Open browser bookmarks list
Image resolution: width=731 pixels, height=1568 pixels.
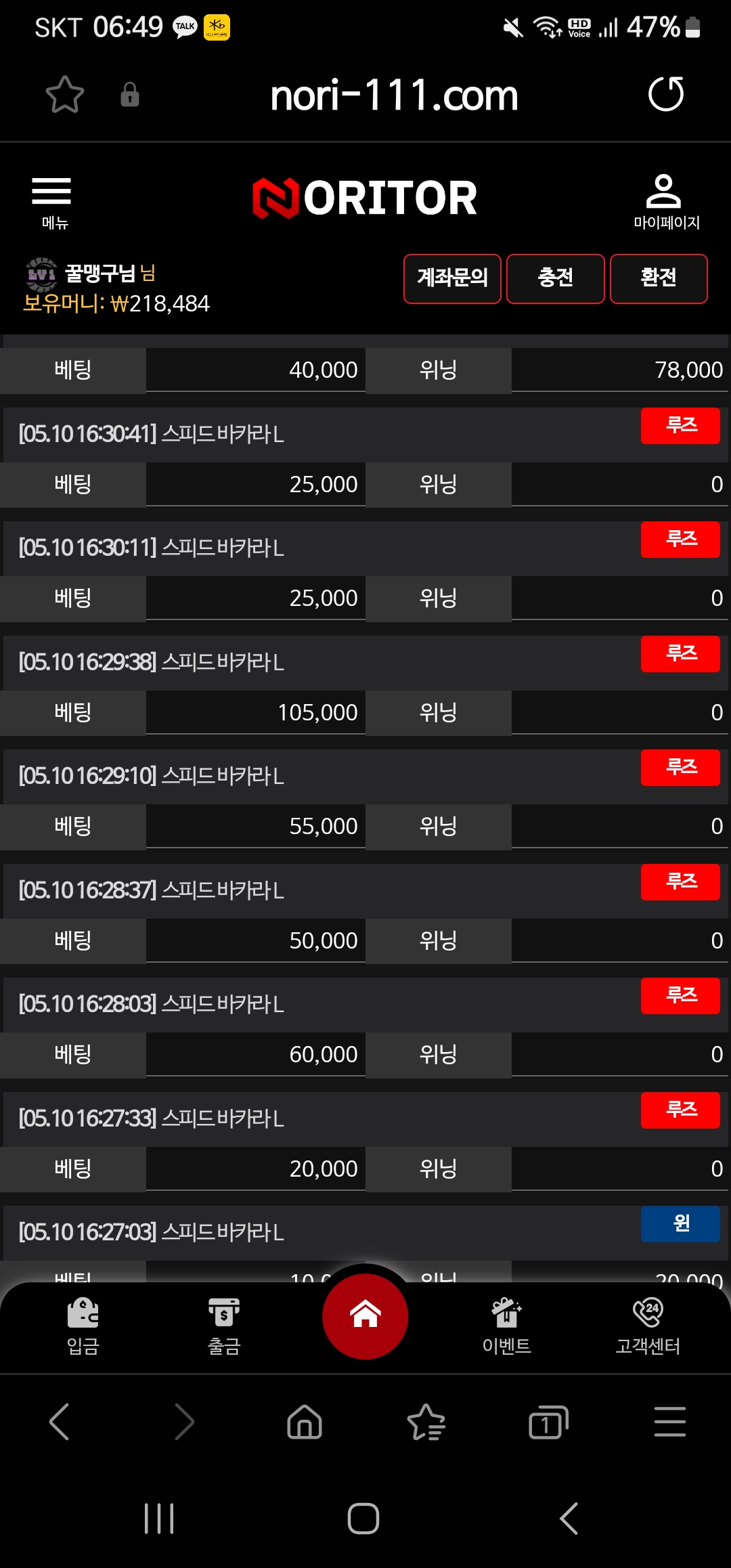point(426,1421)
